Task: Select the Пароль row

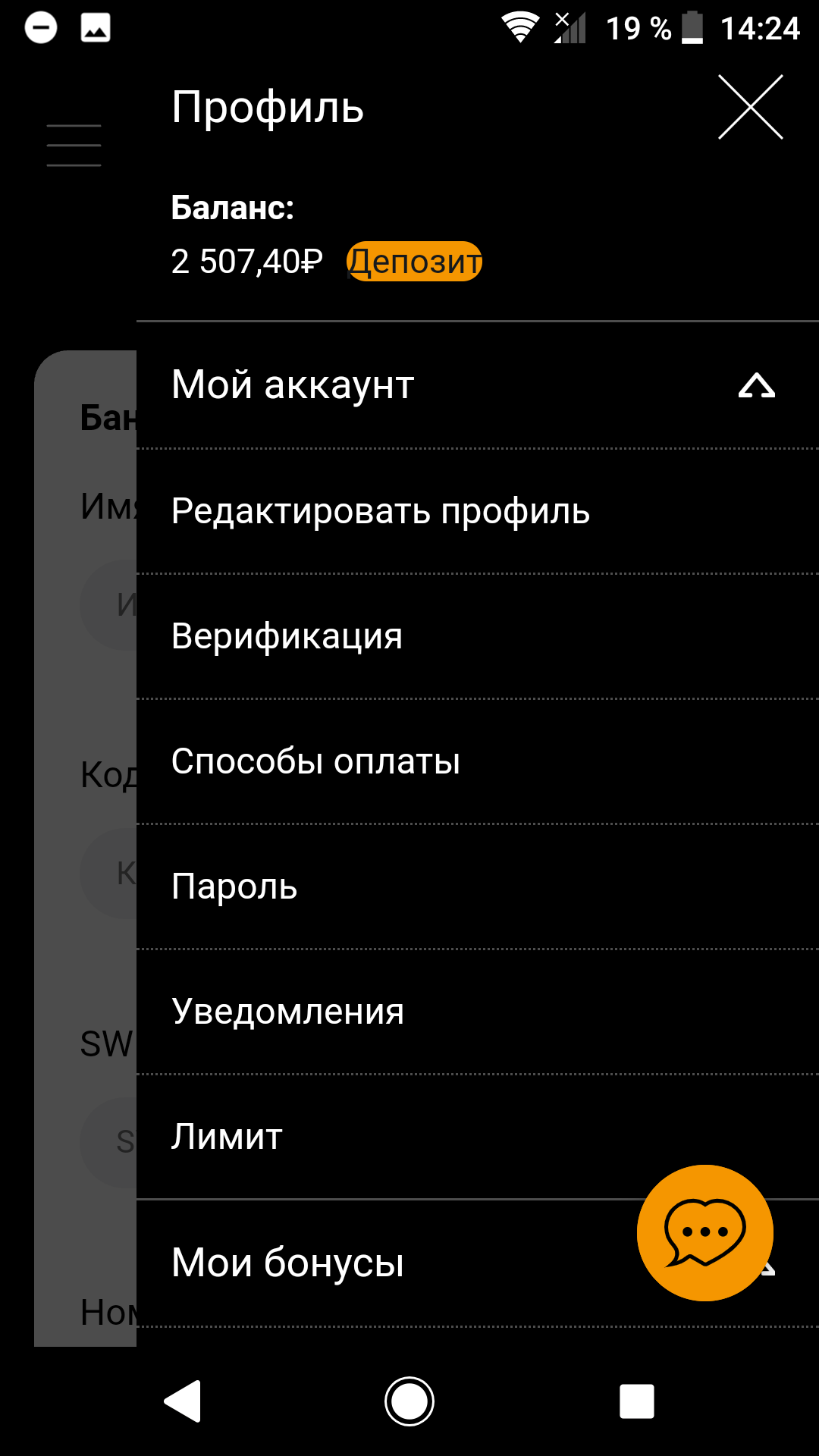Action: point(478,886)
